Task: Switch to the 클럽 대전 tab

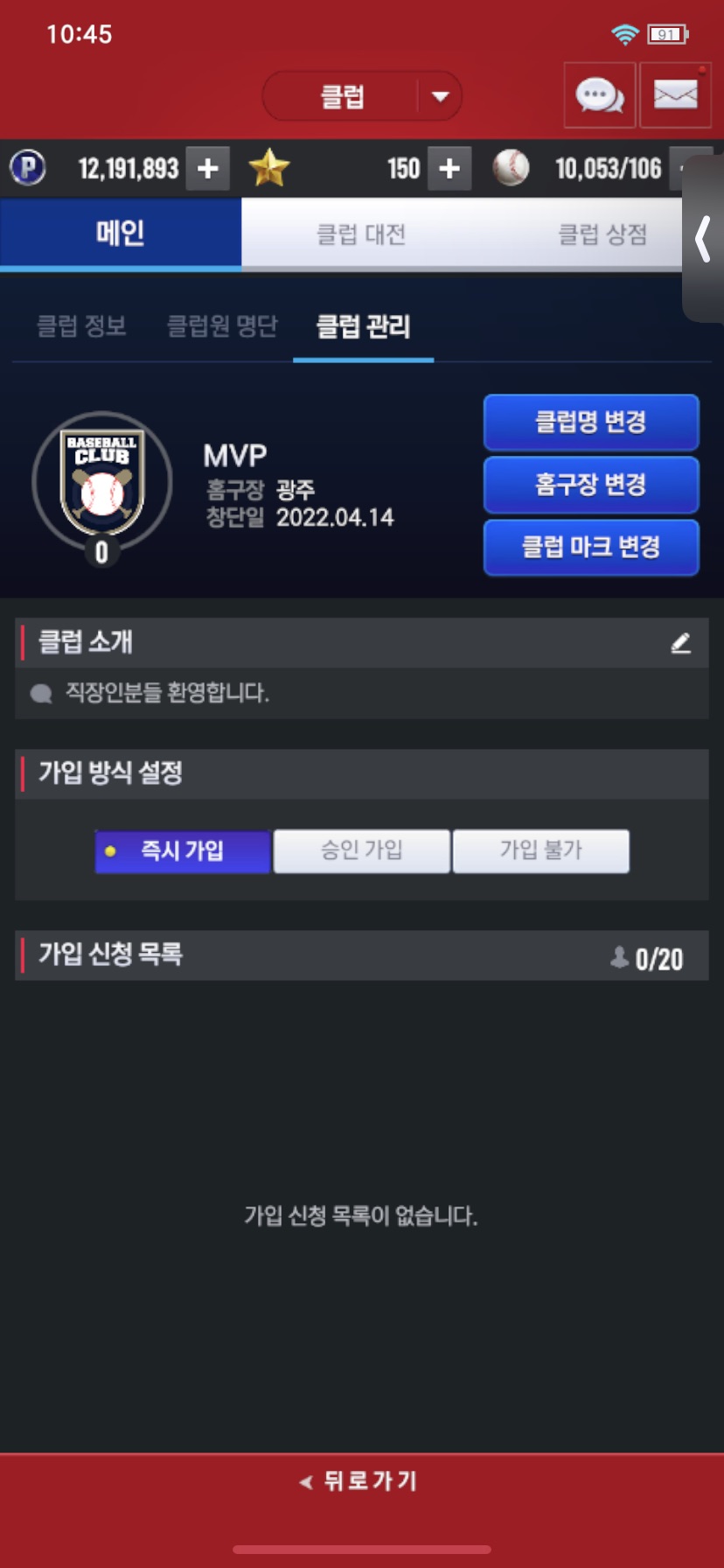Action: point(361,234)
